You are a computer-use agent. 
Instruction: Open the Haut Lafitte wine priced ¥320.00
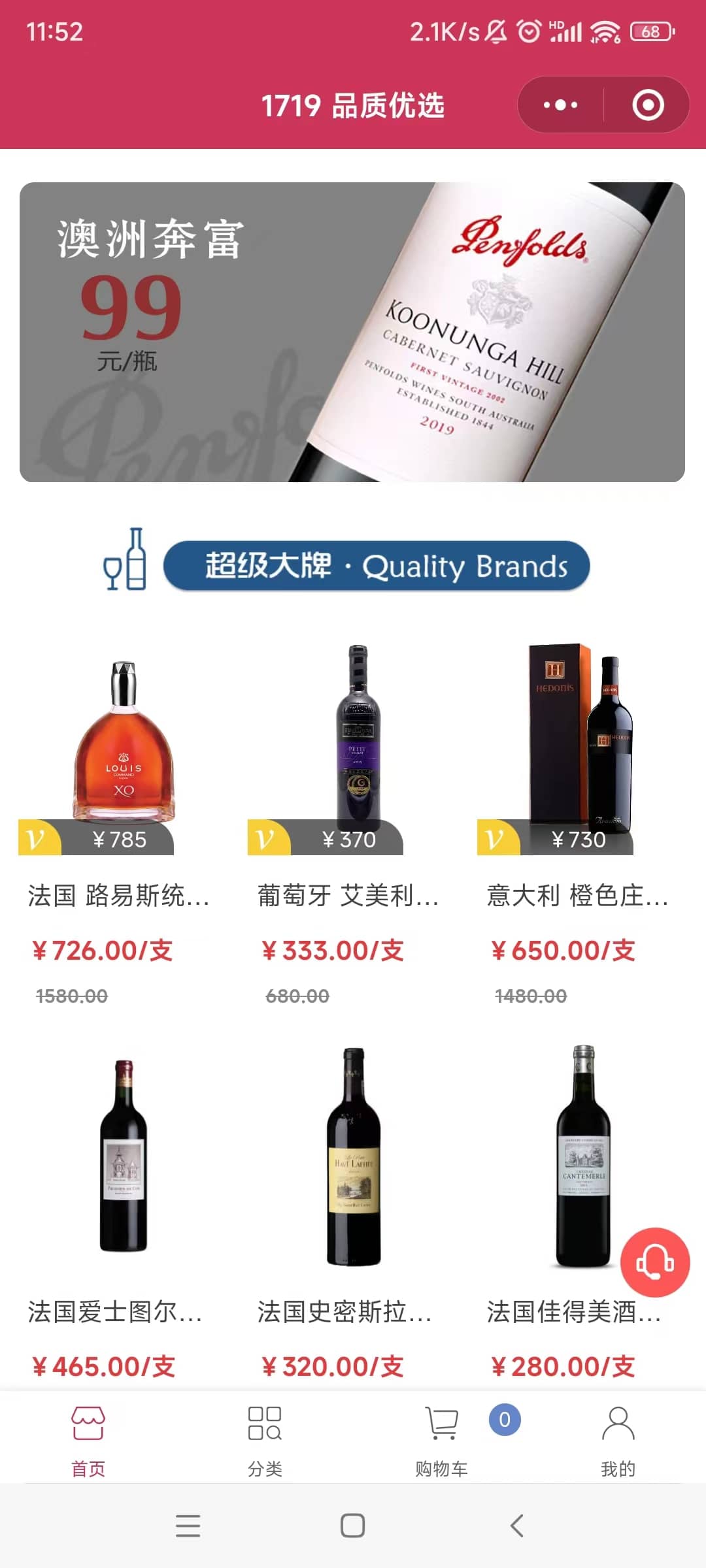(x=353, y=1156)
